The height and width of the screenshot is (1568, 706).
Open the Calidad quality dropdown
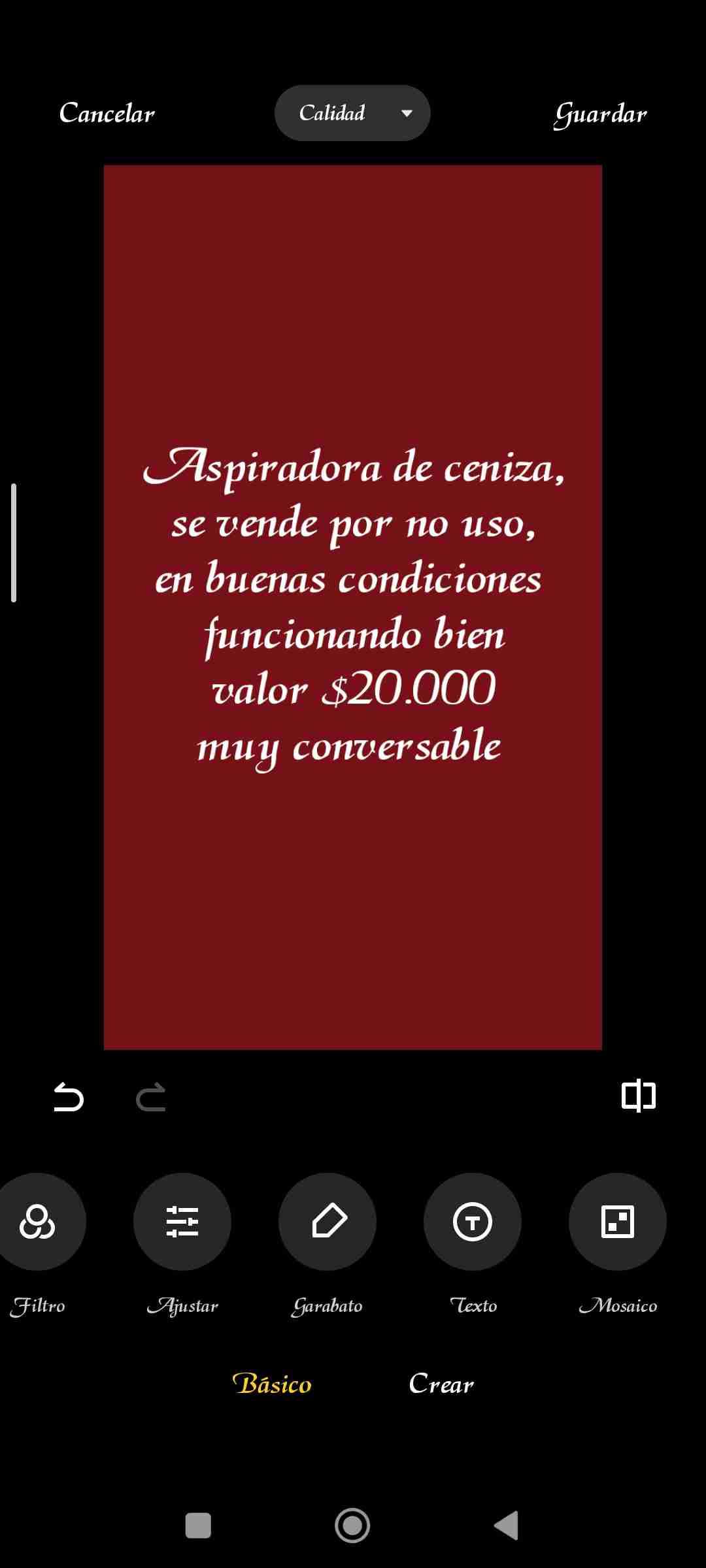pyautogui.click(x=352, y=113)
